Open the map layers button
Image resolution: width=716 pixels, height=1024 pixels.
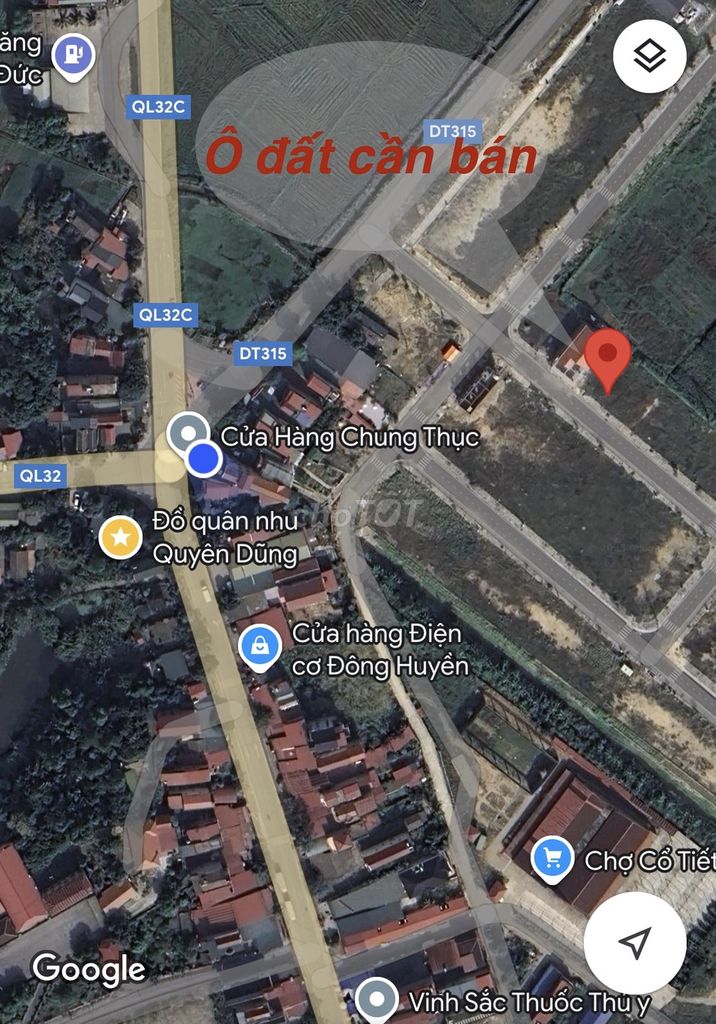tap(650, 56)
